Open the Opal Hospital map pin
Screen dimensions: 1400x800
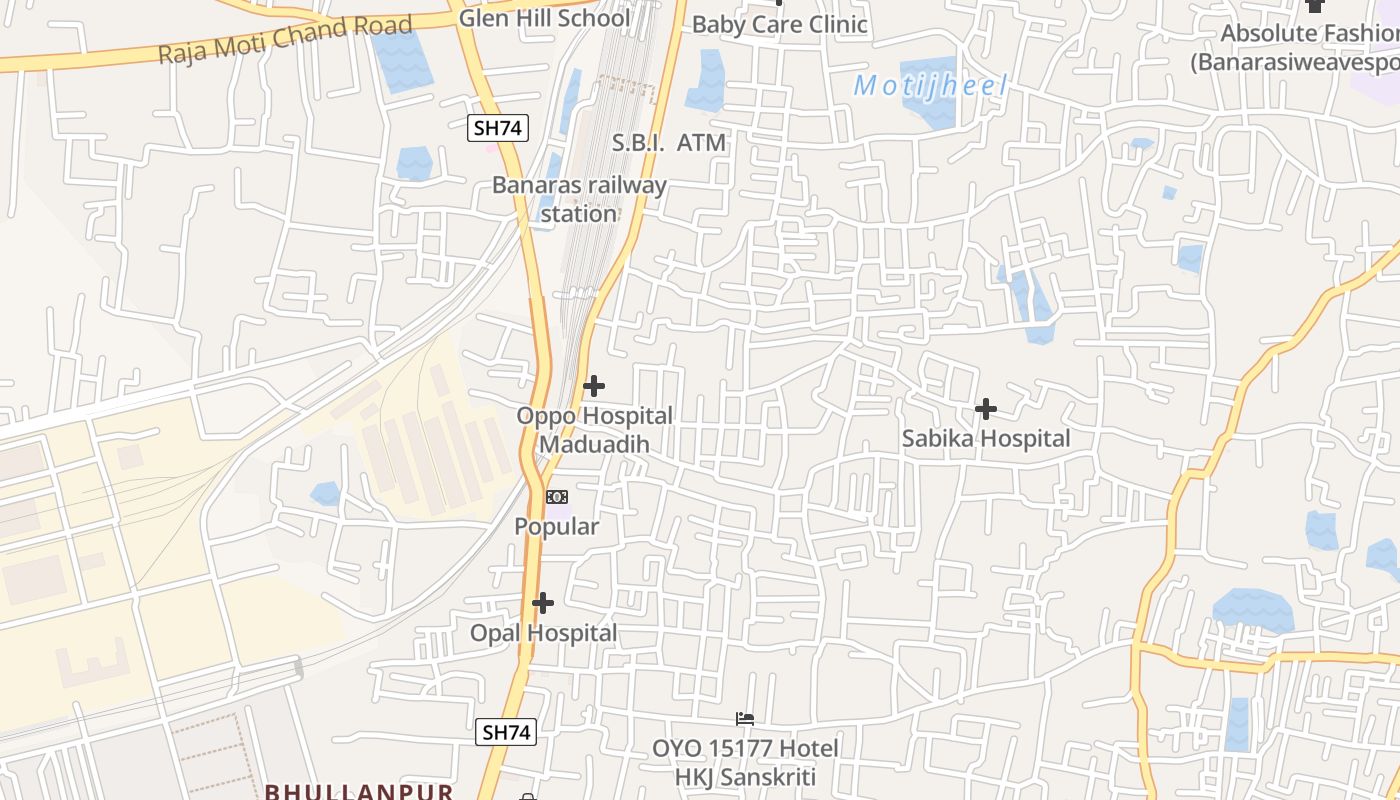543,603
